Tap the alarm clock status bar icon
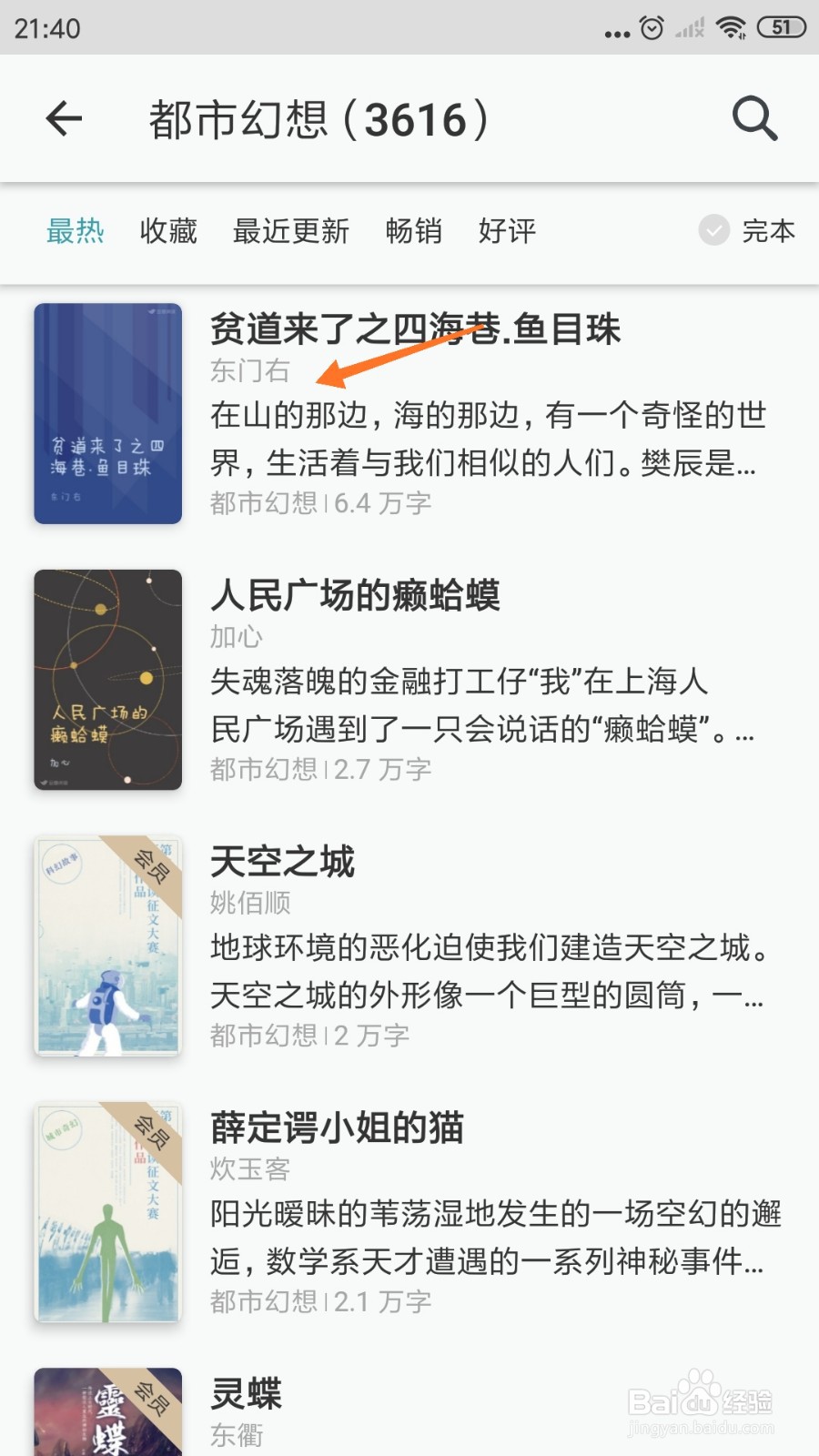The width and height of the screenshot is (819, 1456). coord(650,27)
